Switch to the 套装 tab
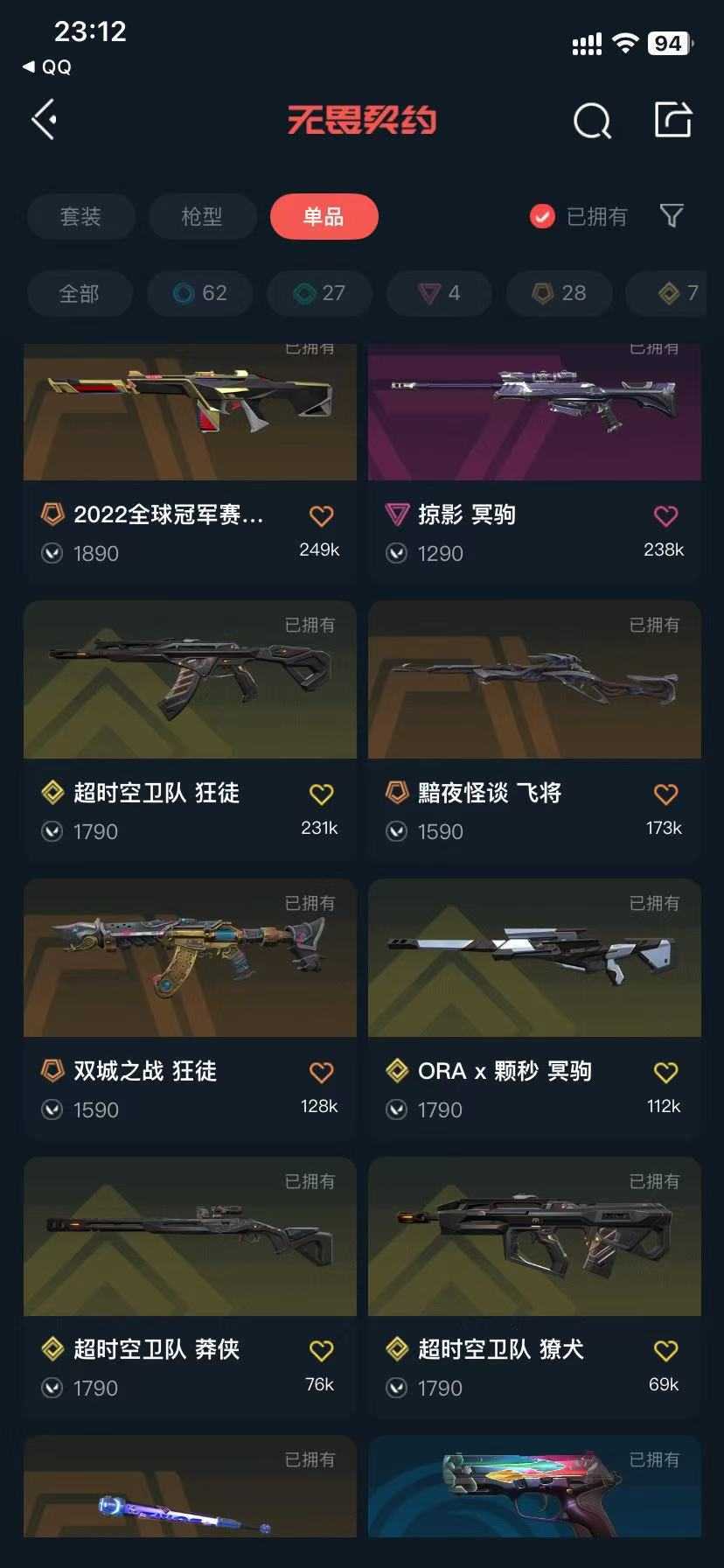 click(80, 216)
